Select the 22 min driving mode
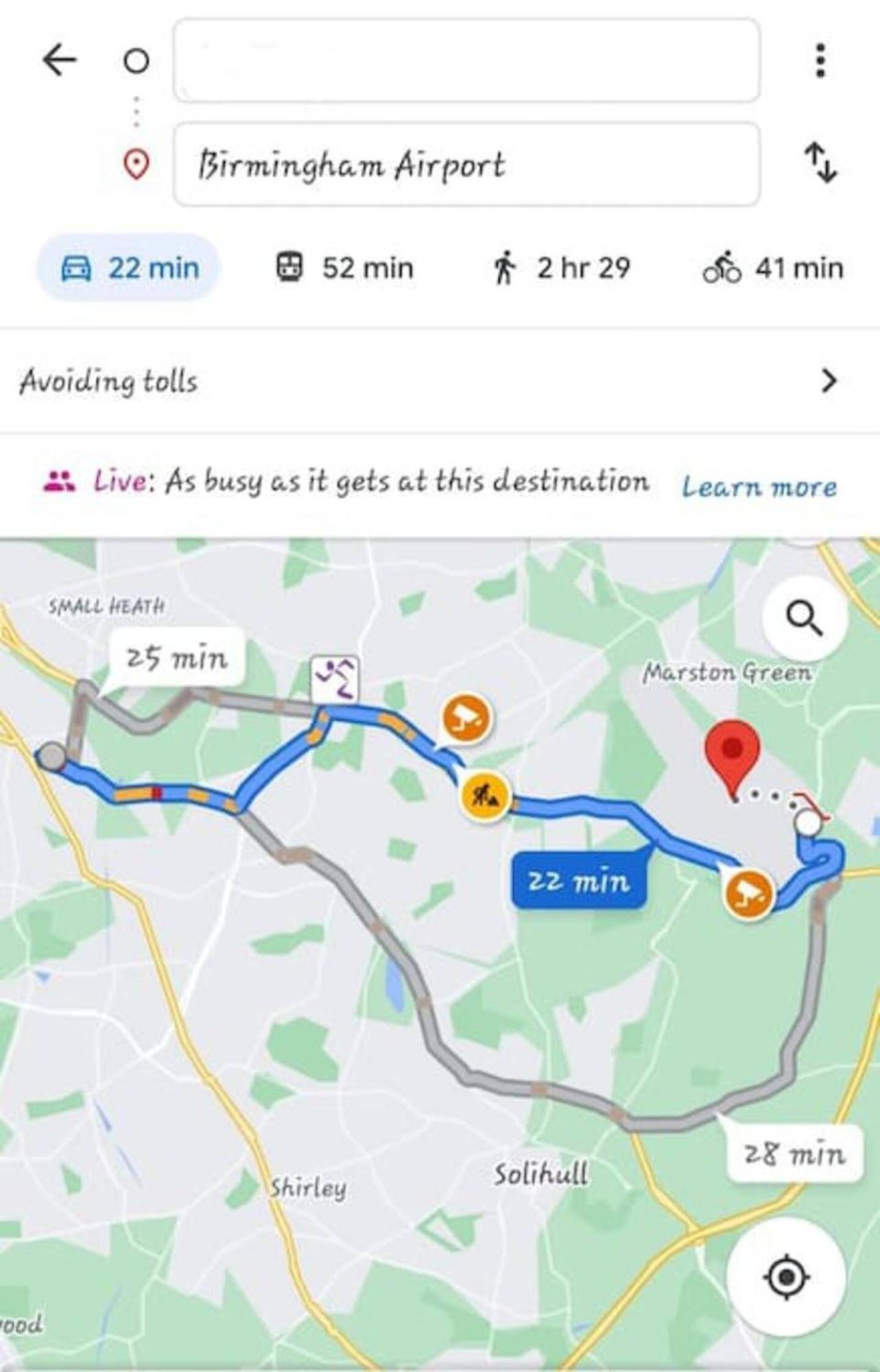 pos(129,268)
